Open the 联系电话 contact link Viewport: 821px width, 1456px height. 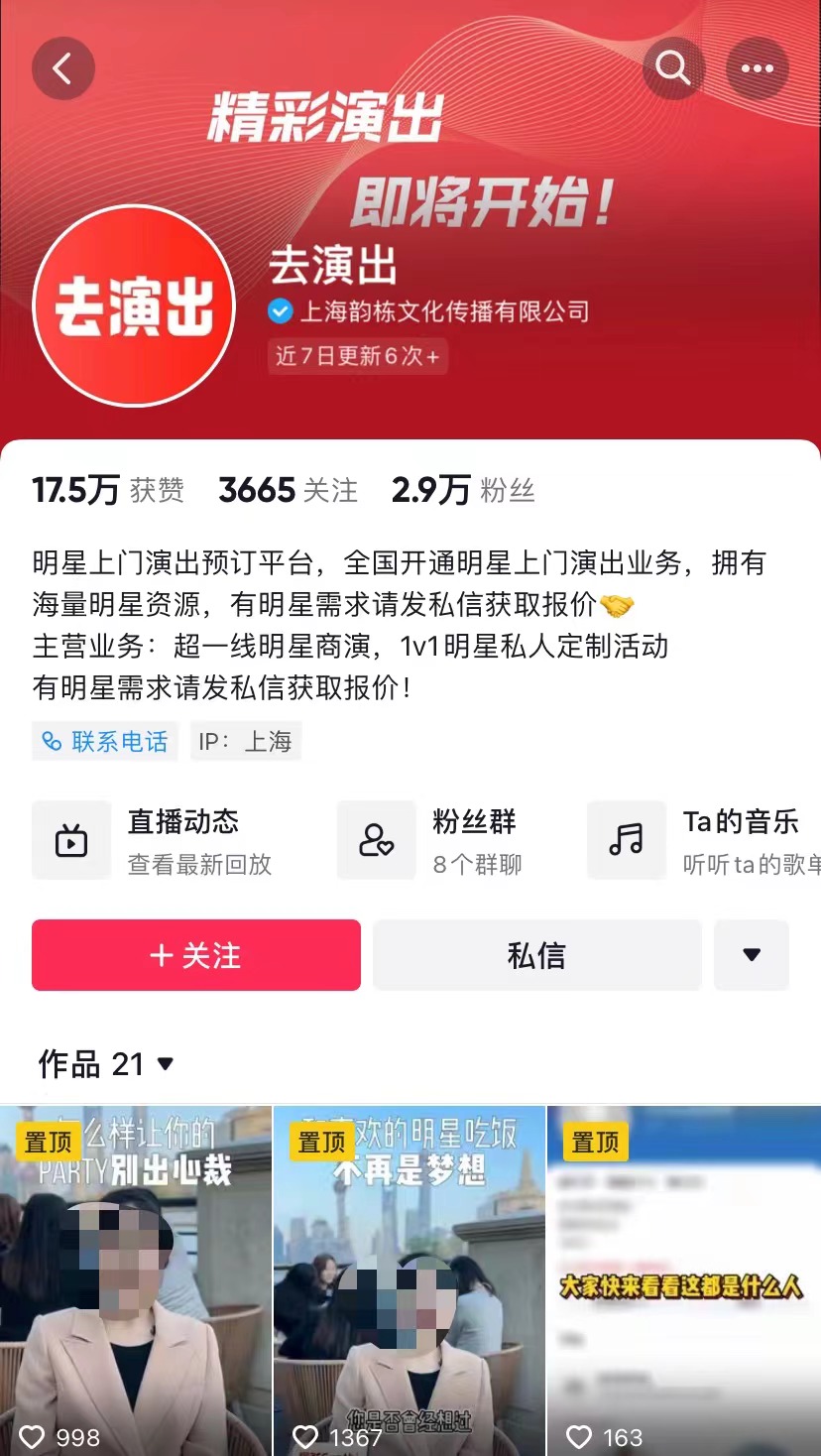point(105,741)
